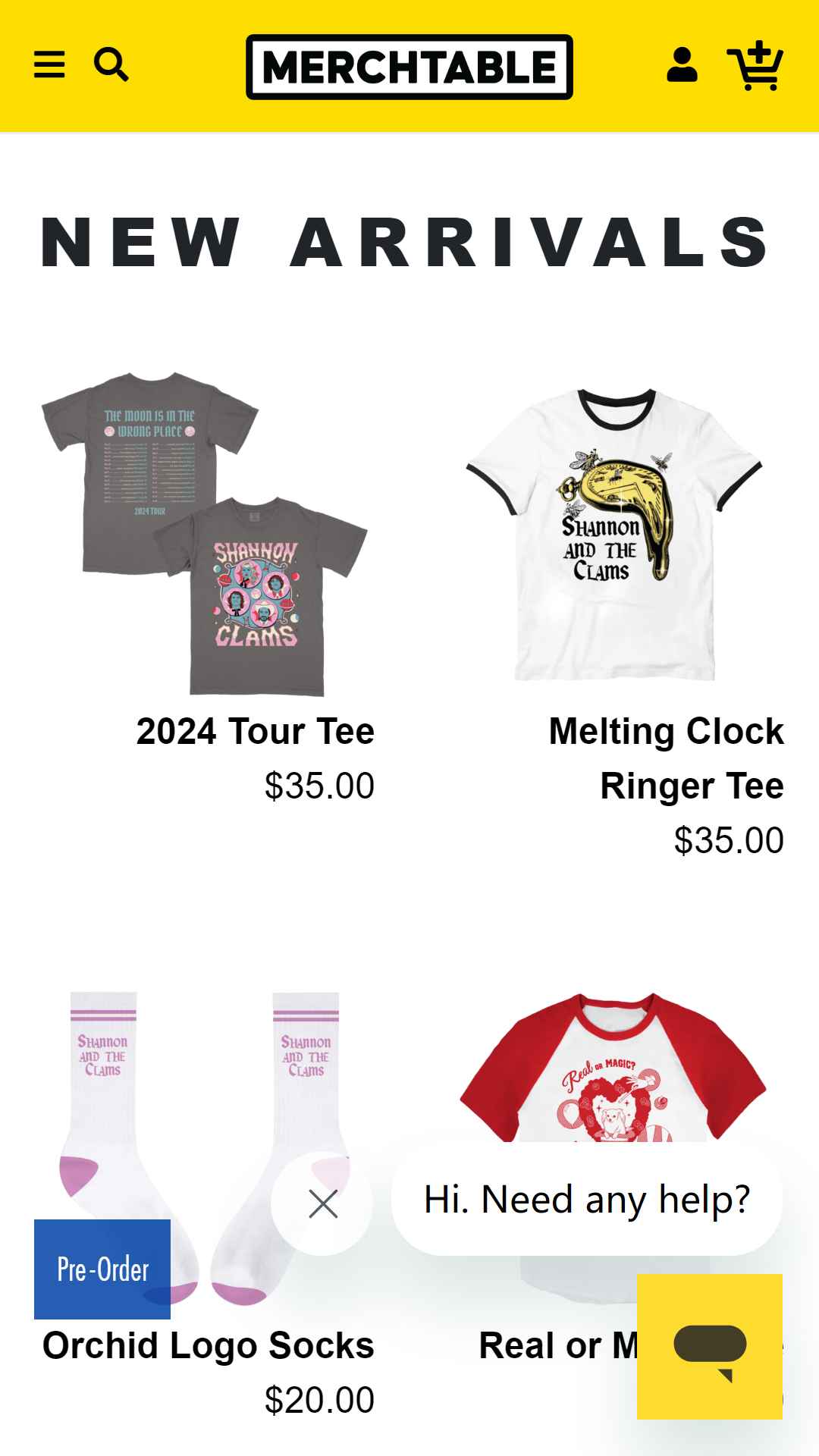The image size is (819, 1456).
Task: Open the search icon
Action: [x=111, y=65]
